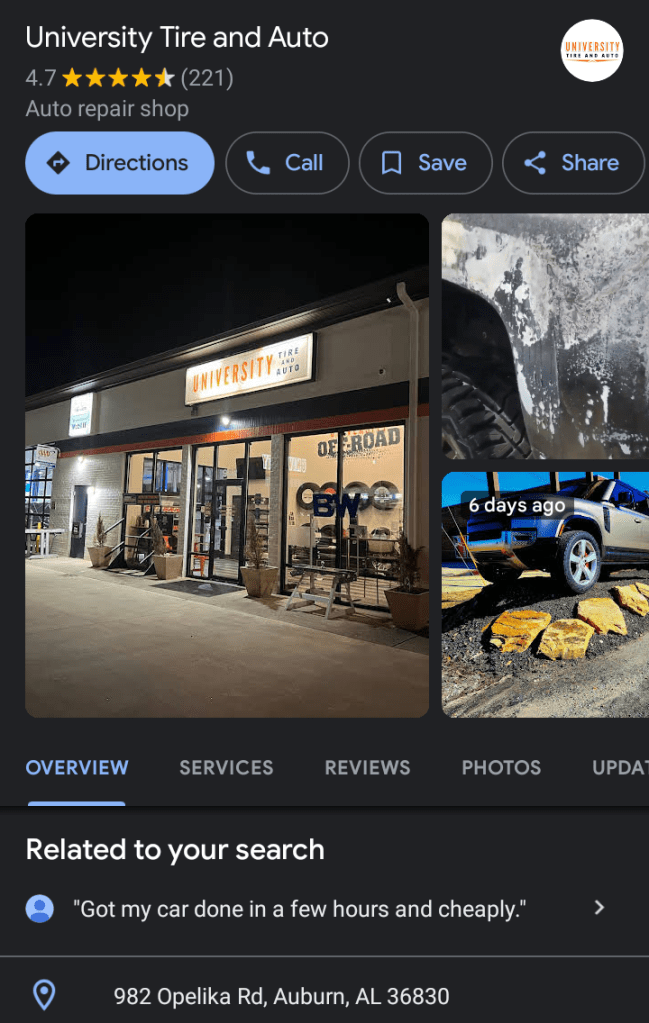Screen dimensions: 649x1023
Task: Call the auto repair shop
Action: click(x=287, y=163)
